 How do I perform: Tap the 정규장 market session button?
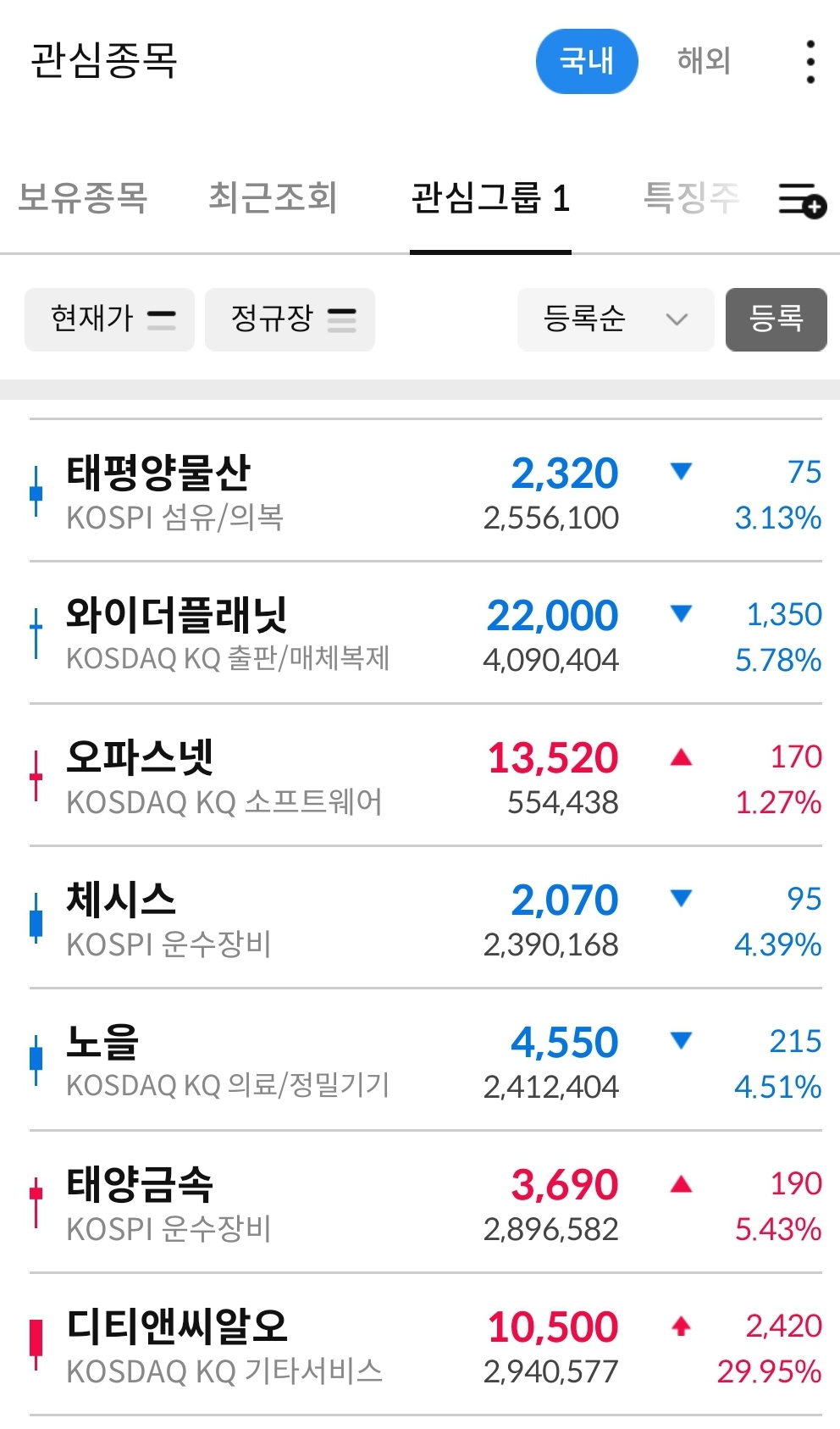tap(290, 319)
